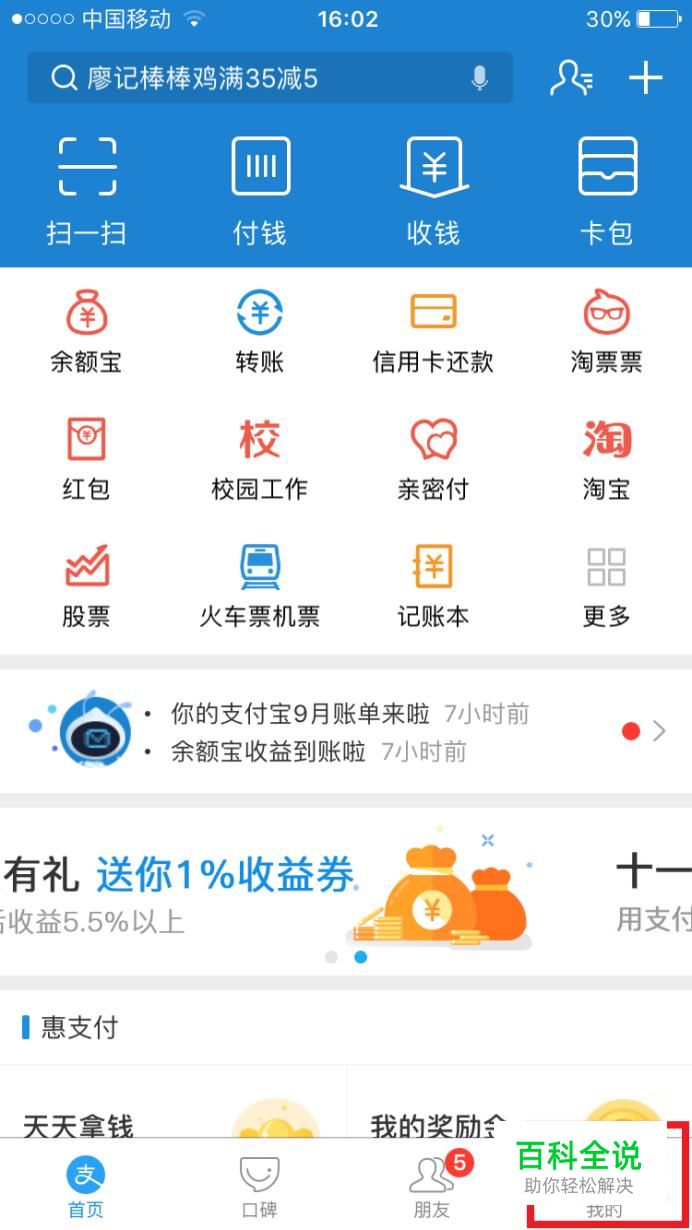The image size is (692, 1230).
Task: Open 火车票机票 booking
Action: [260, 585]
